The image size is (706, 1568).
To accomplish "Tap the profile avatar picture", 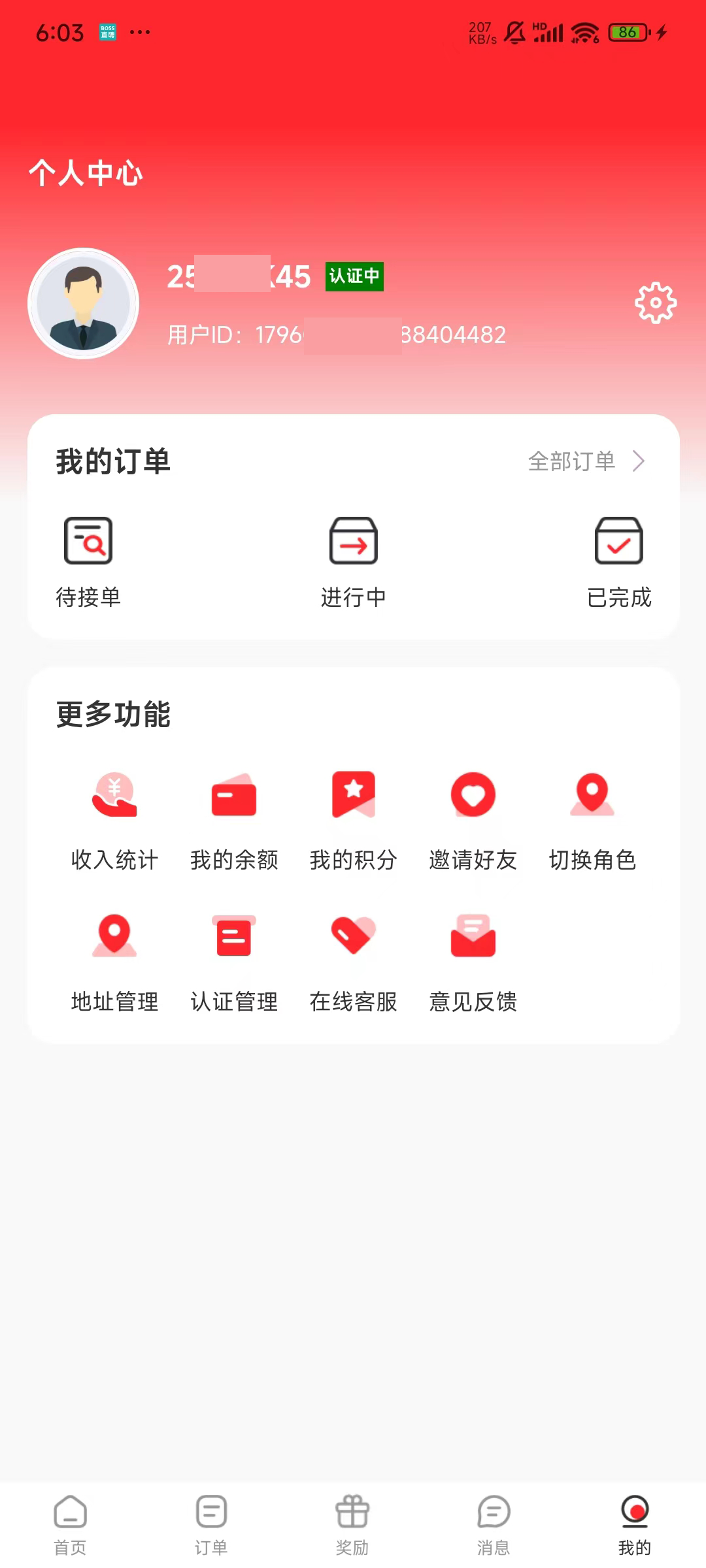I will tap(84, 303).
